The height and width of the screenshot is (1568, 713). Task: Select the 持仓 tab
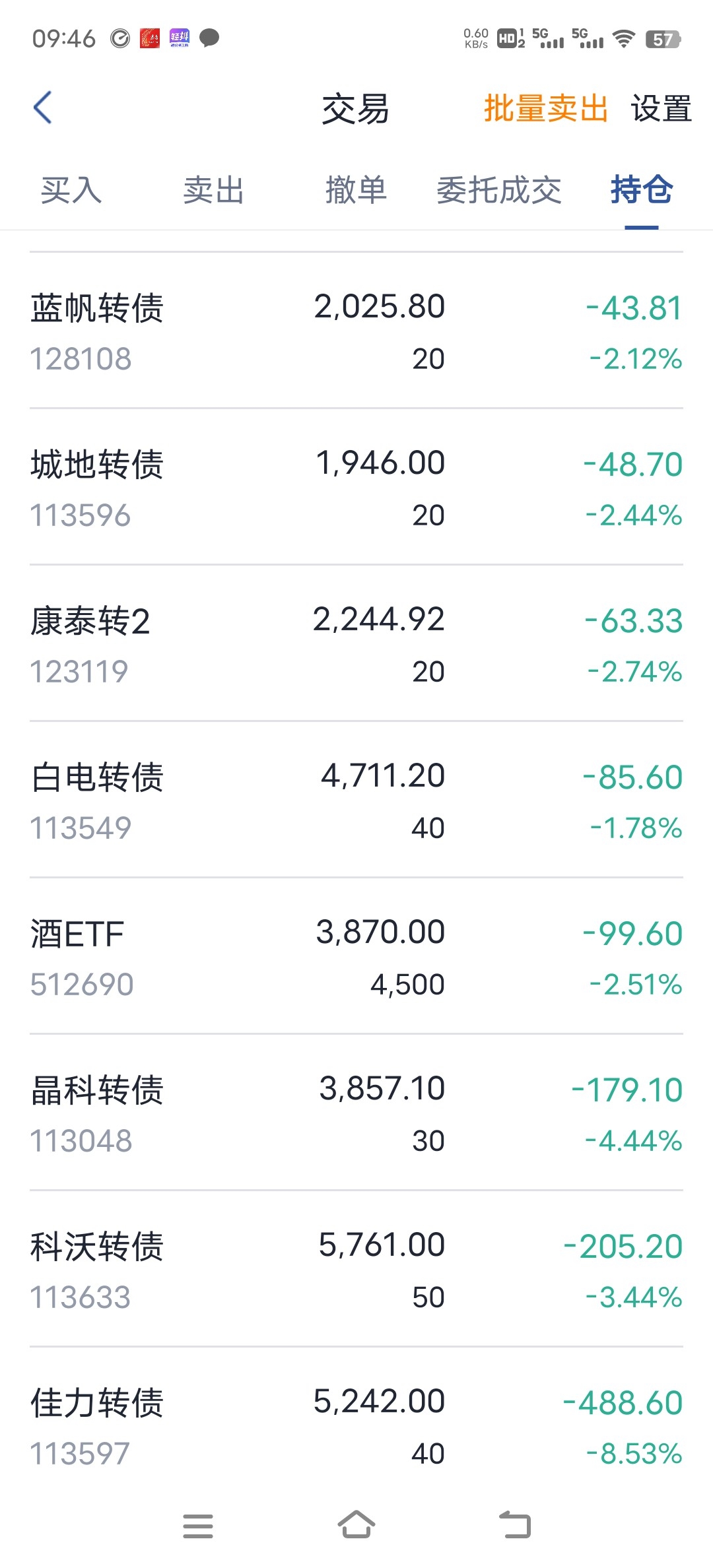pos(642,191)
